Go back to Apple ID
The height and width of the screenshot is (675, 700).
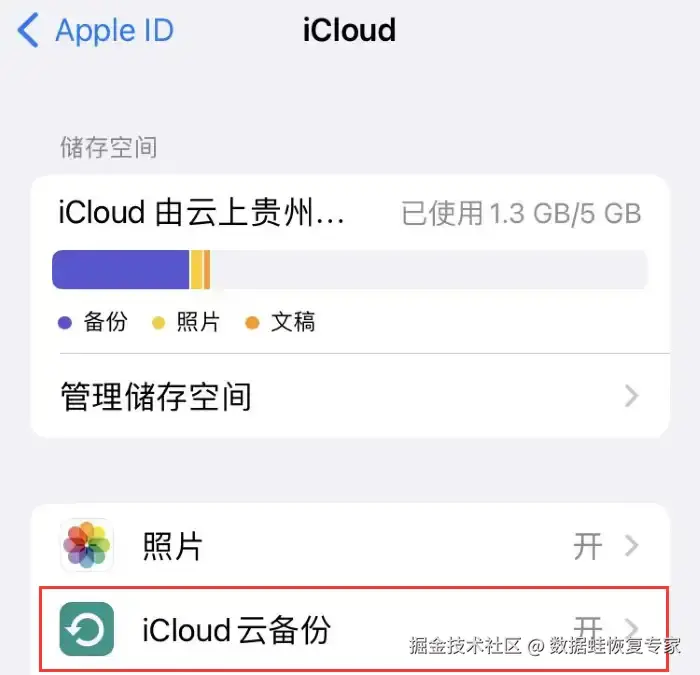coord(95,31)
